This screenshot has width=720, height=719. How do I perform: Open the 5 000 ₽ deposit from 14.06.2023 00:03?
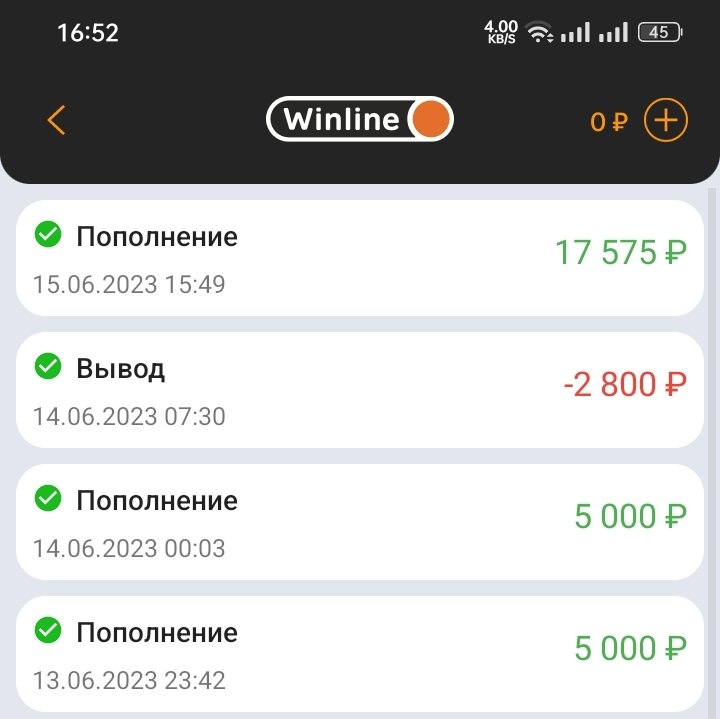click(x=360, y=522)
